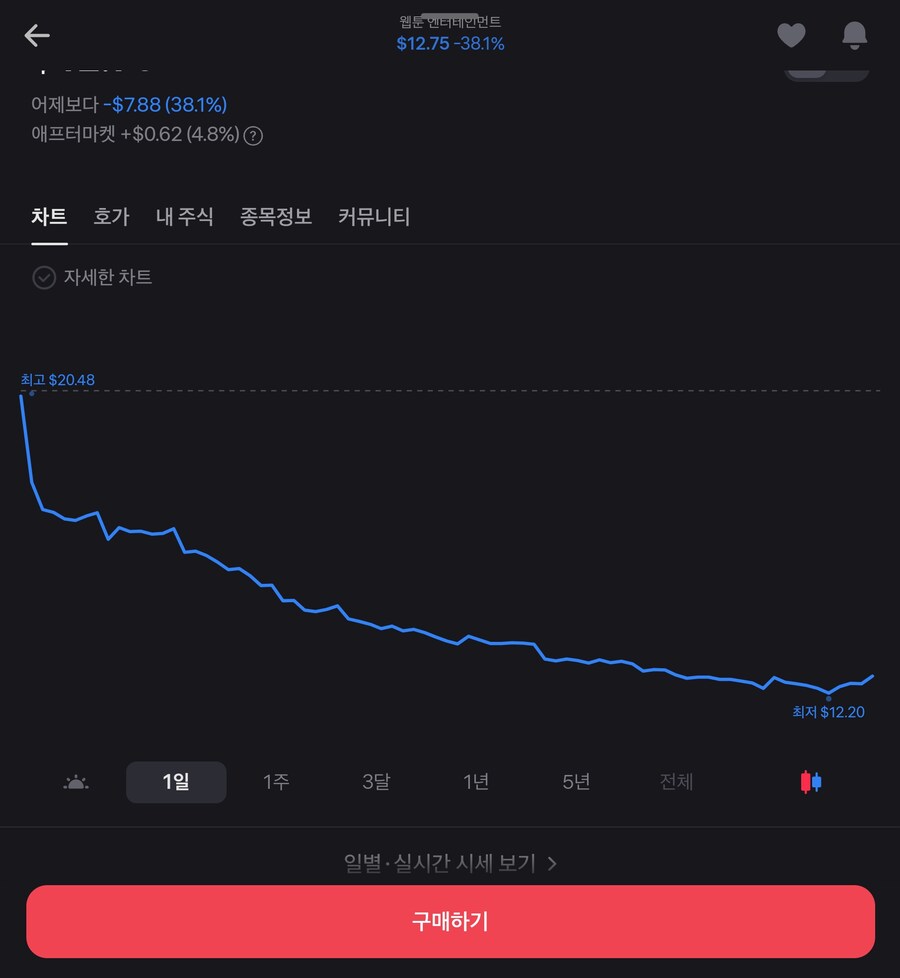The image size is (900, 978).
Task: Tap the market-session sunrise icon
Action: 76,782
